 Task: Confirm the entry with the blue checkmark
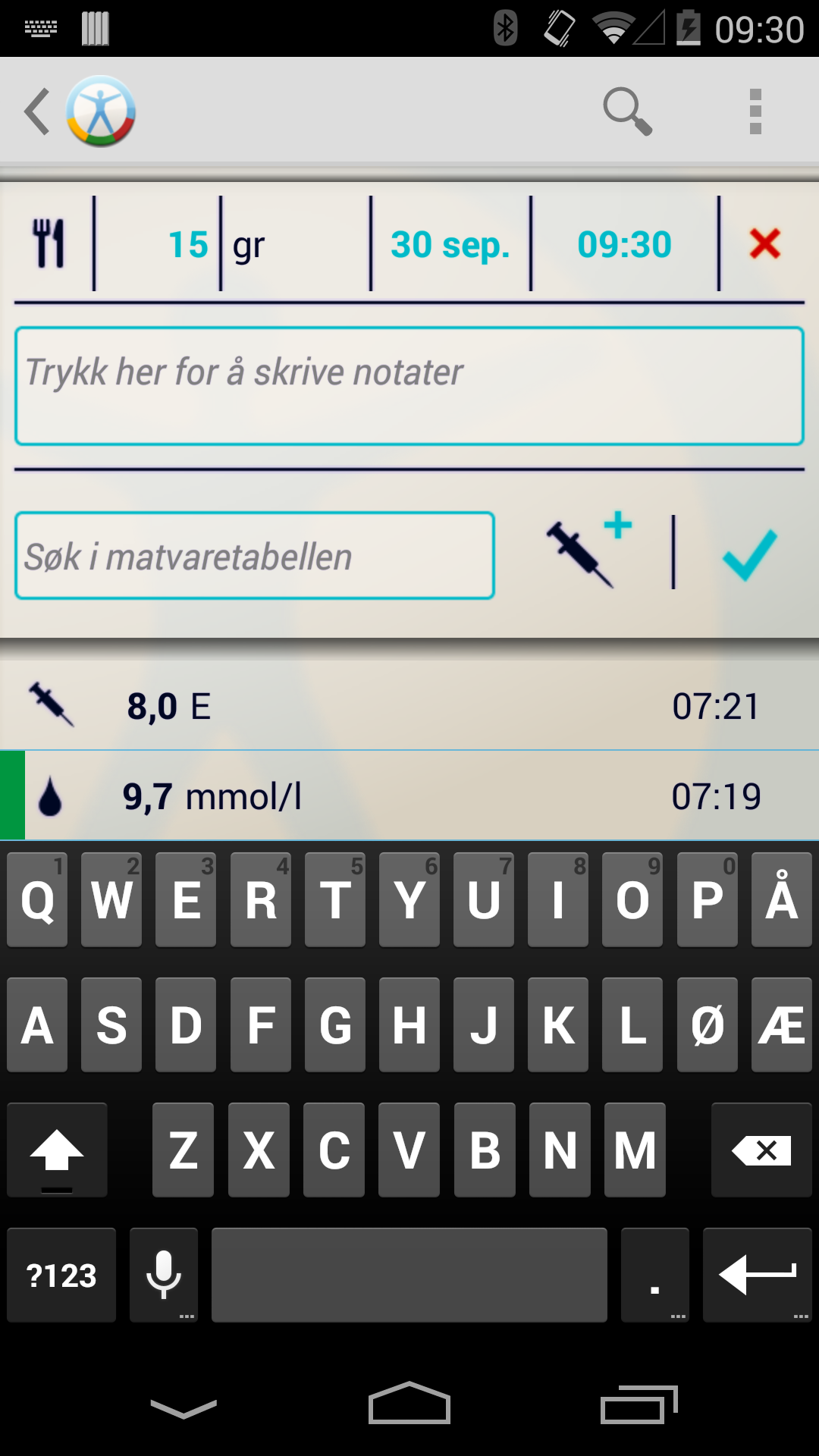click(749, 554)
